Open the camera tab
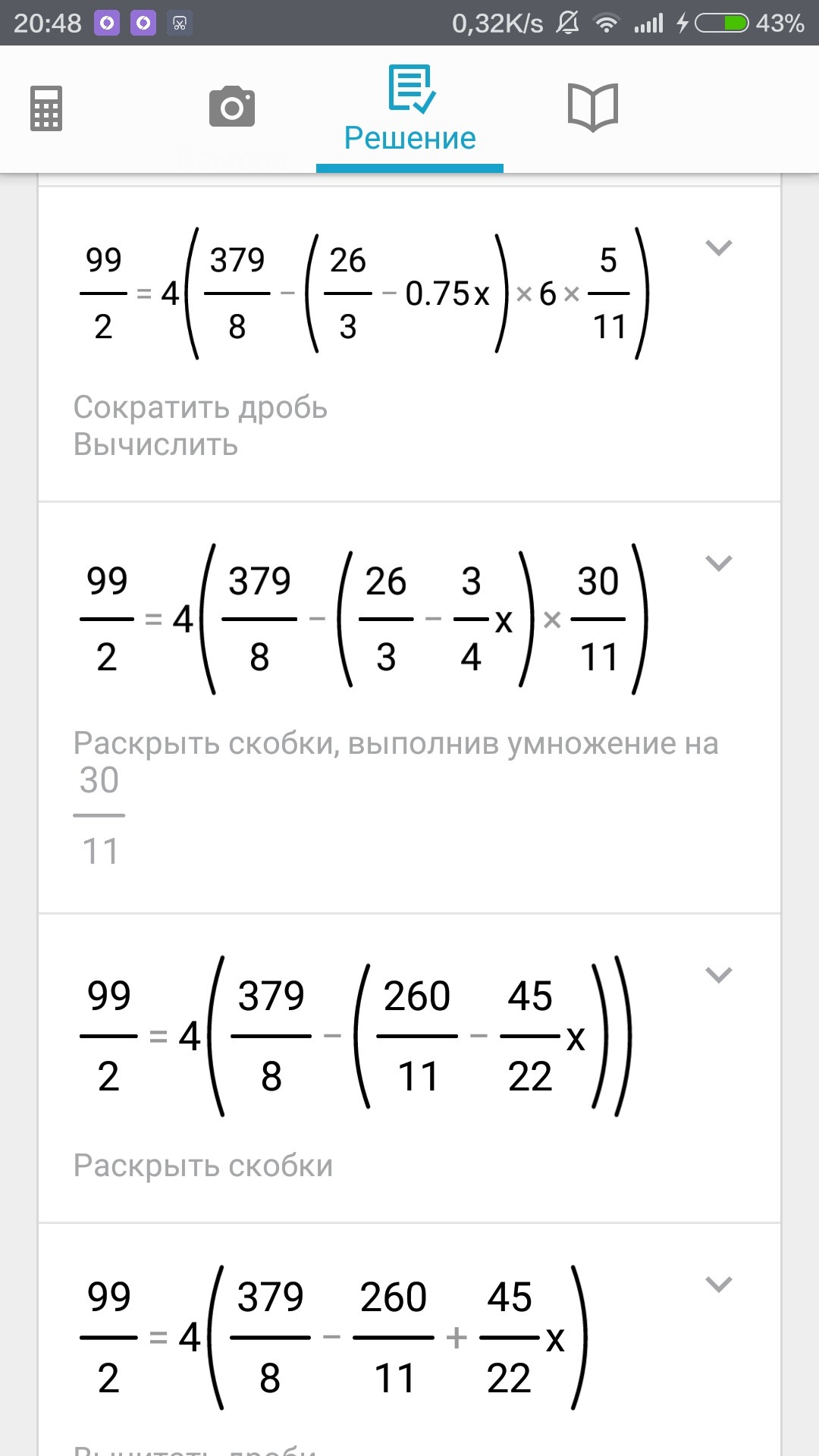 [x=232, y=107]
